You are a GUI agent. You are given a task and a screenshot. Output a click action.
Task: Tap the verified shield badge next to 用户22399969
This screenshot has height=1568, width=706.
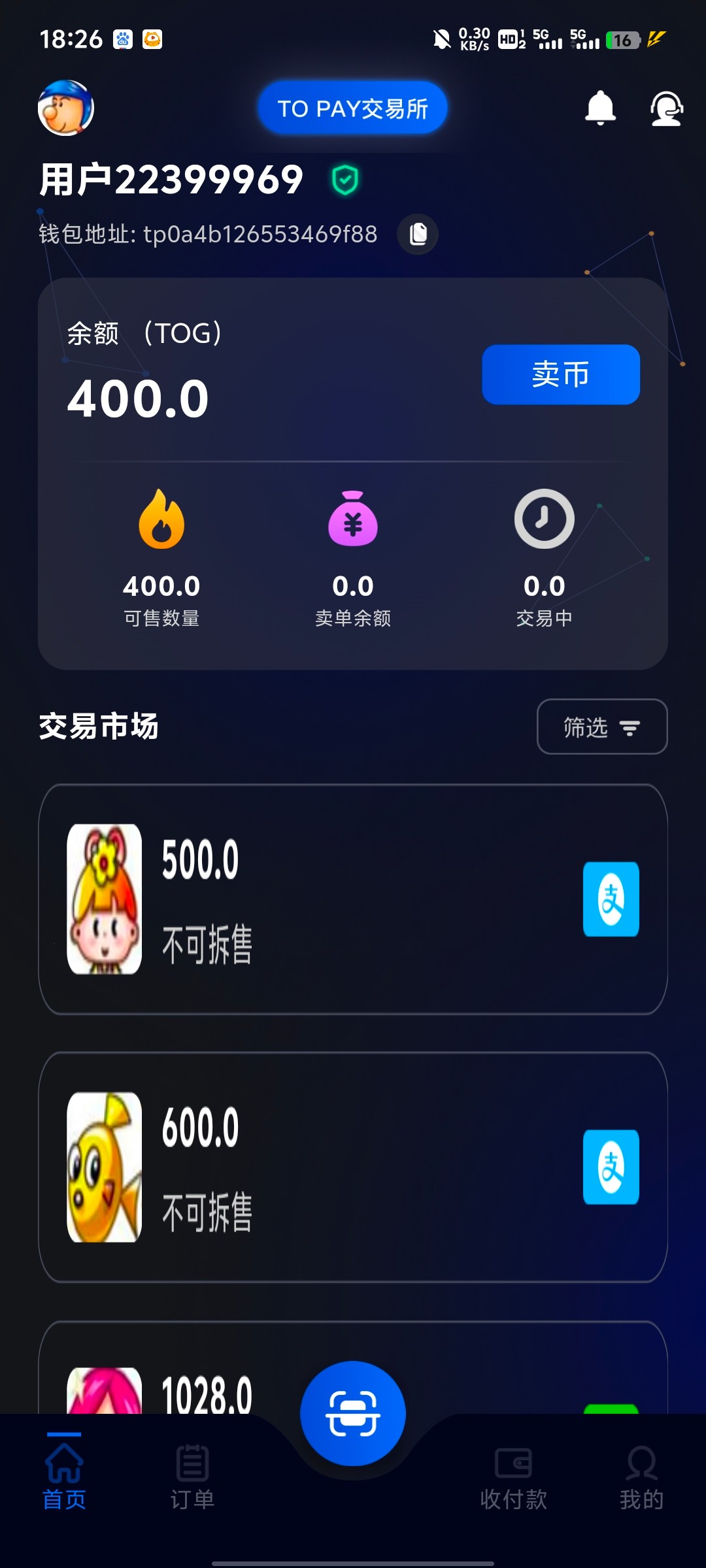(345, 180)
